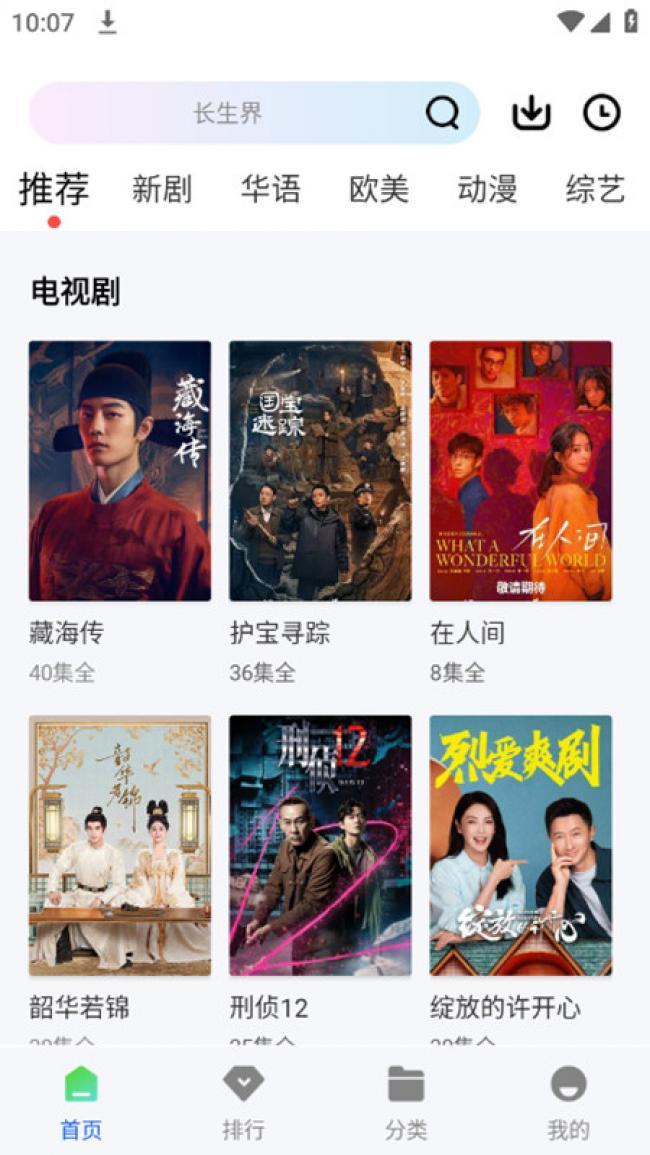Go to the 排行 bottom tab
Image resolution: width=650 pixels, height=1155 pixels.
pos(243,1102)
